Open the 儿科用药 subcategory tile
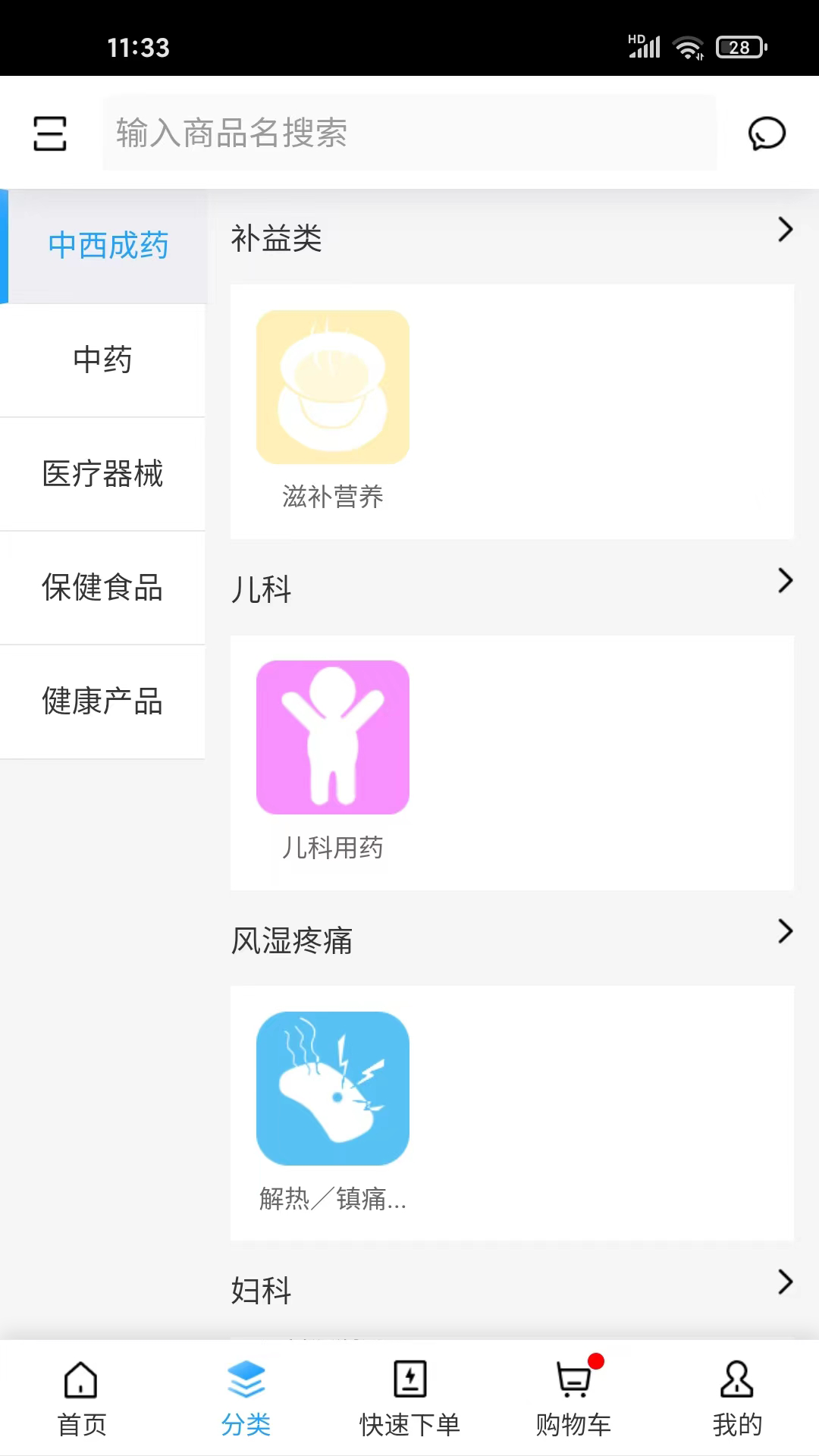This screenshot has width=819, height=1456. point(333,761)
